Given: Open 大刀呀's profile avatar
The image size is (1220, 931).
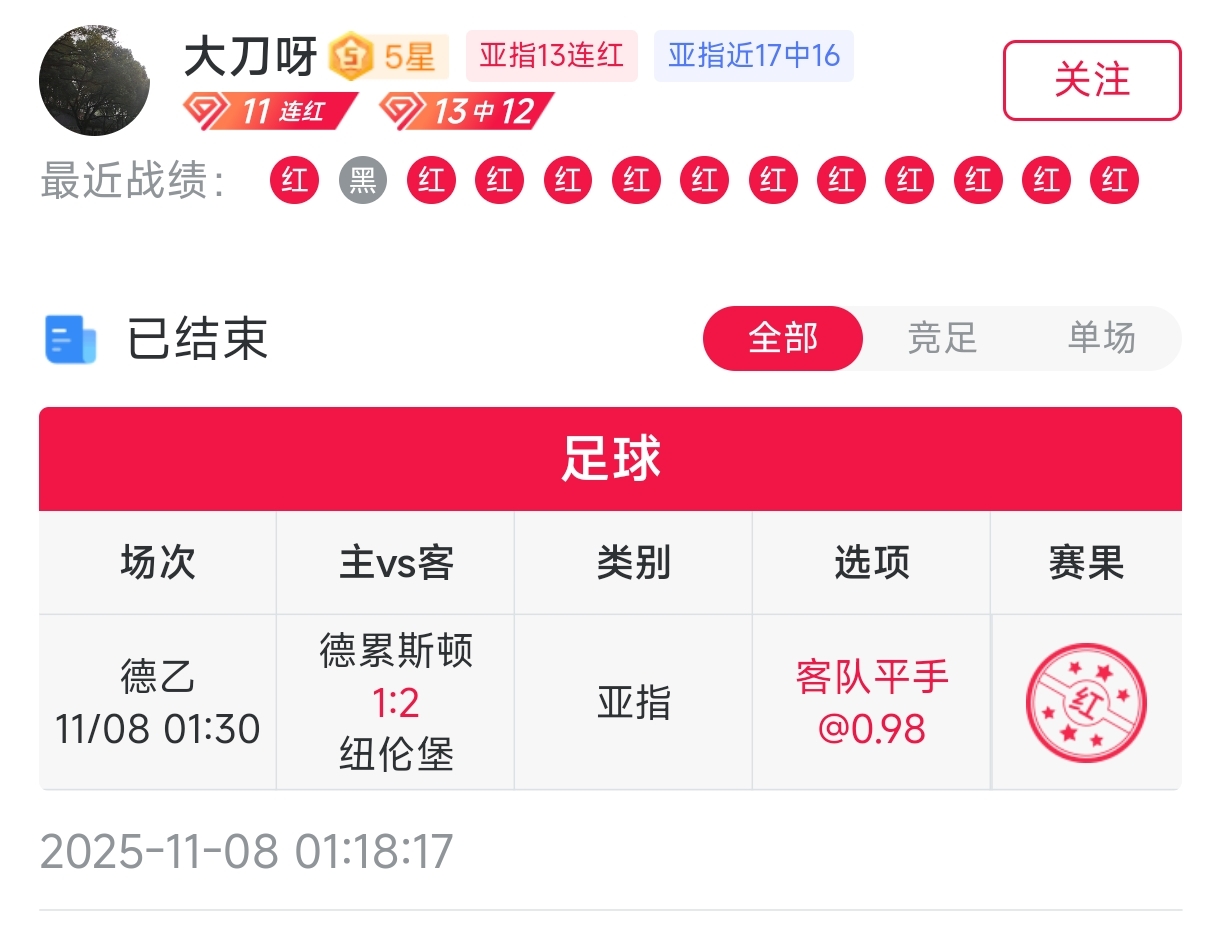Looking at the screenshot, I should point(94,81).
